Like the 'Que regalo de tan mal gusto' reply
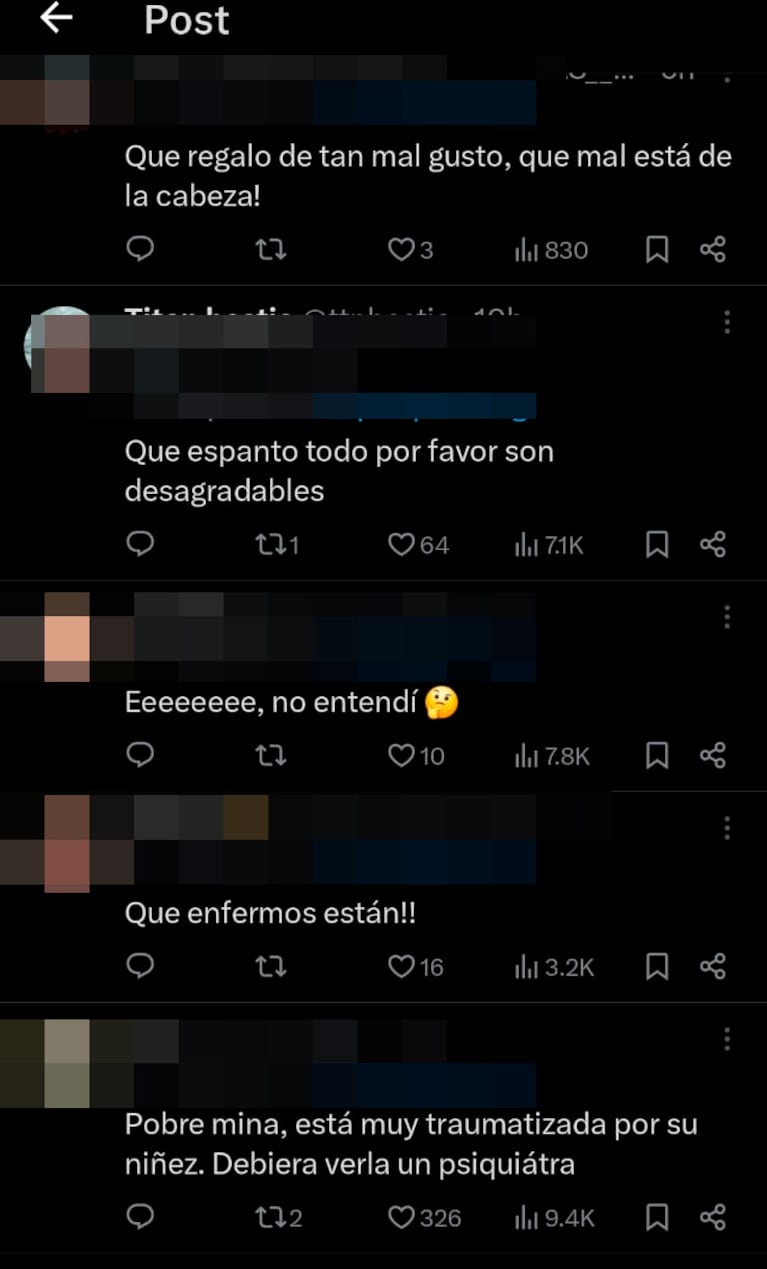This screenshot has width=767, height=1269. click(x=401, y=250)
